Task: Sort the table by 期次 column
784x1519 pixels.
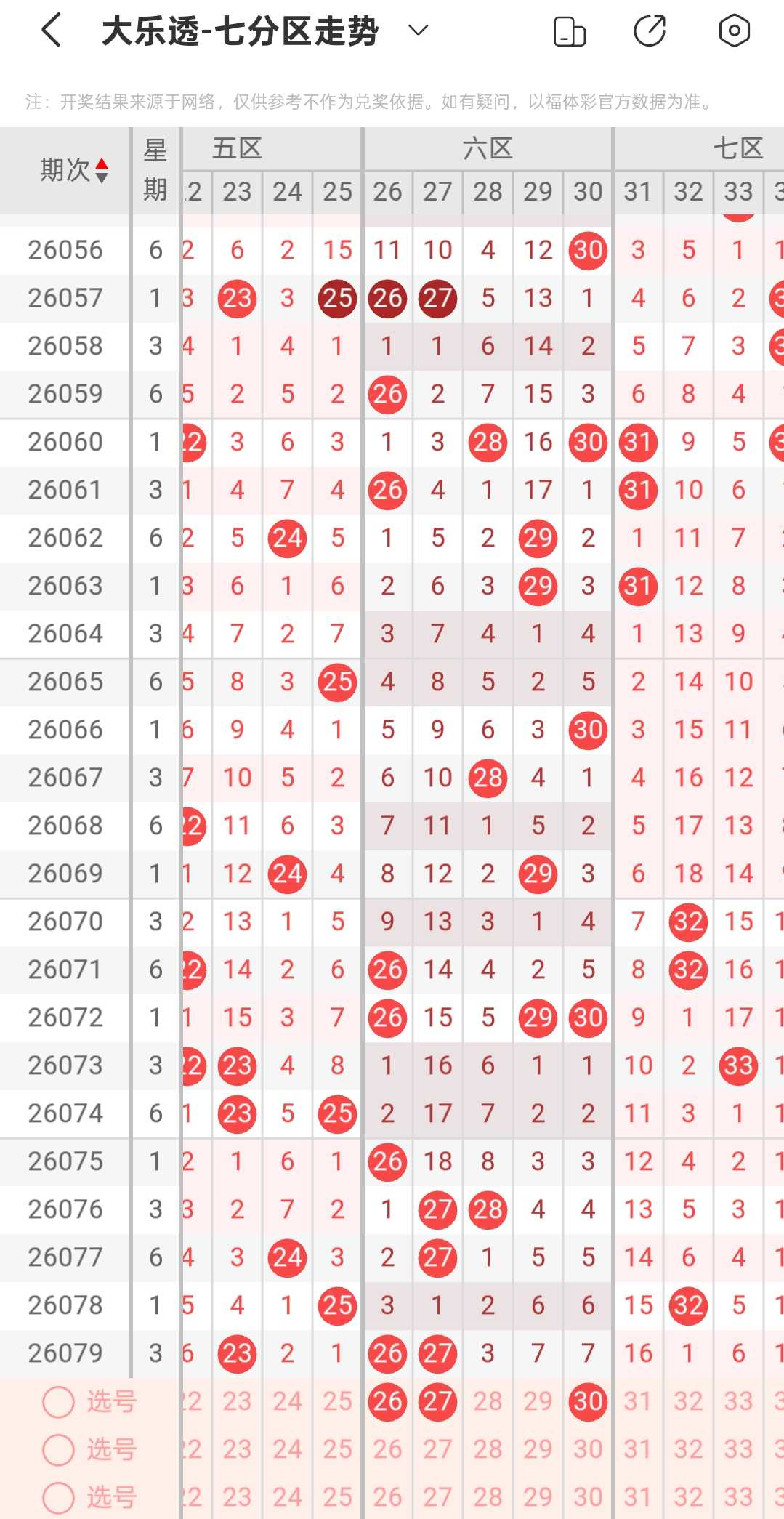Action: pyautogui.click(x=73, y=171)
